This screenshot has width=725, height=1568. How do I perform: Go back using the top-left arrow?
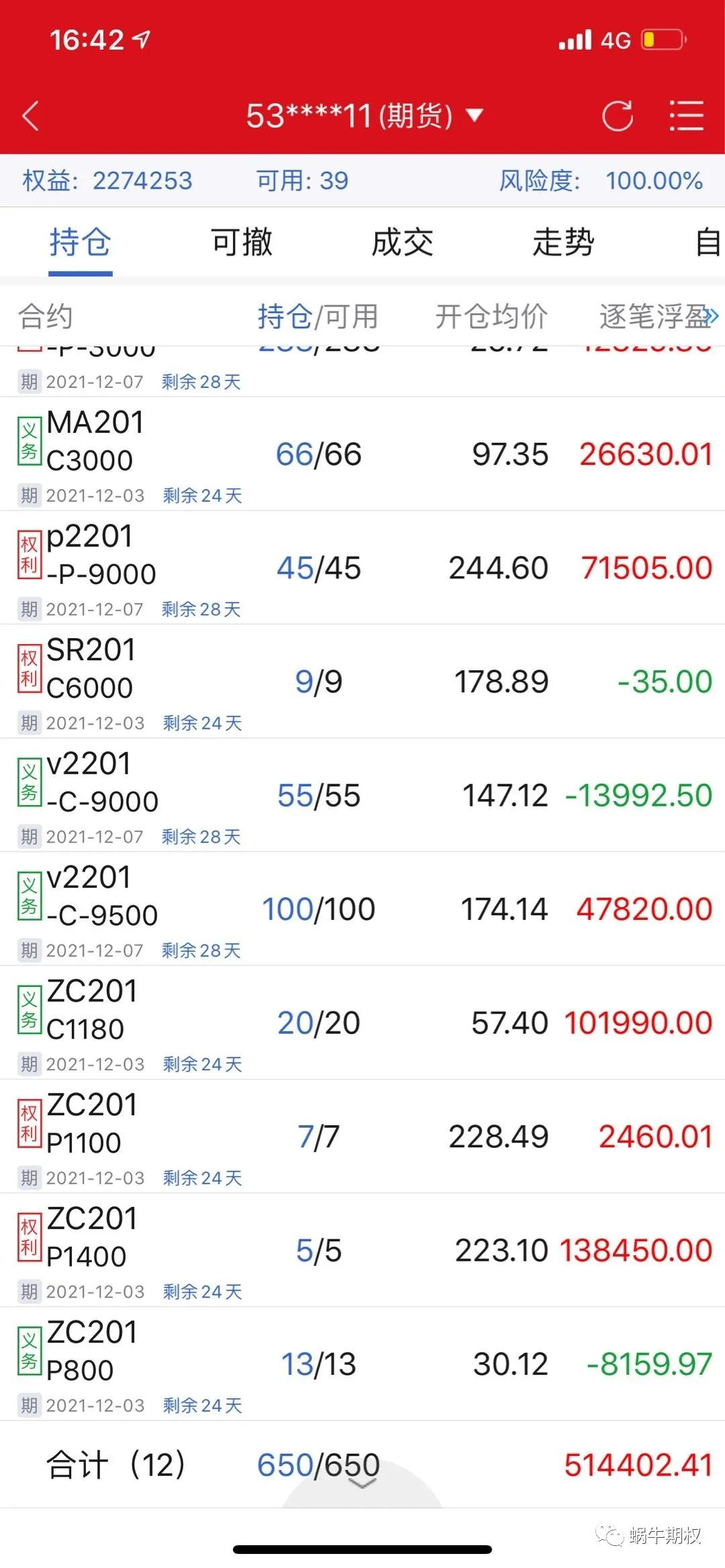tap(31, 116)
